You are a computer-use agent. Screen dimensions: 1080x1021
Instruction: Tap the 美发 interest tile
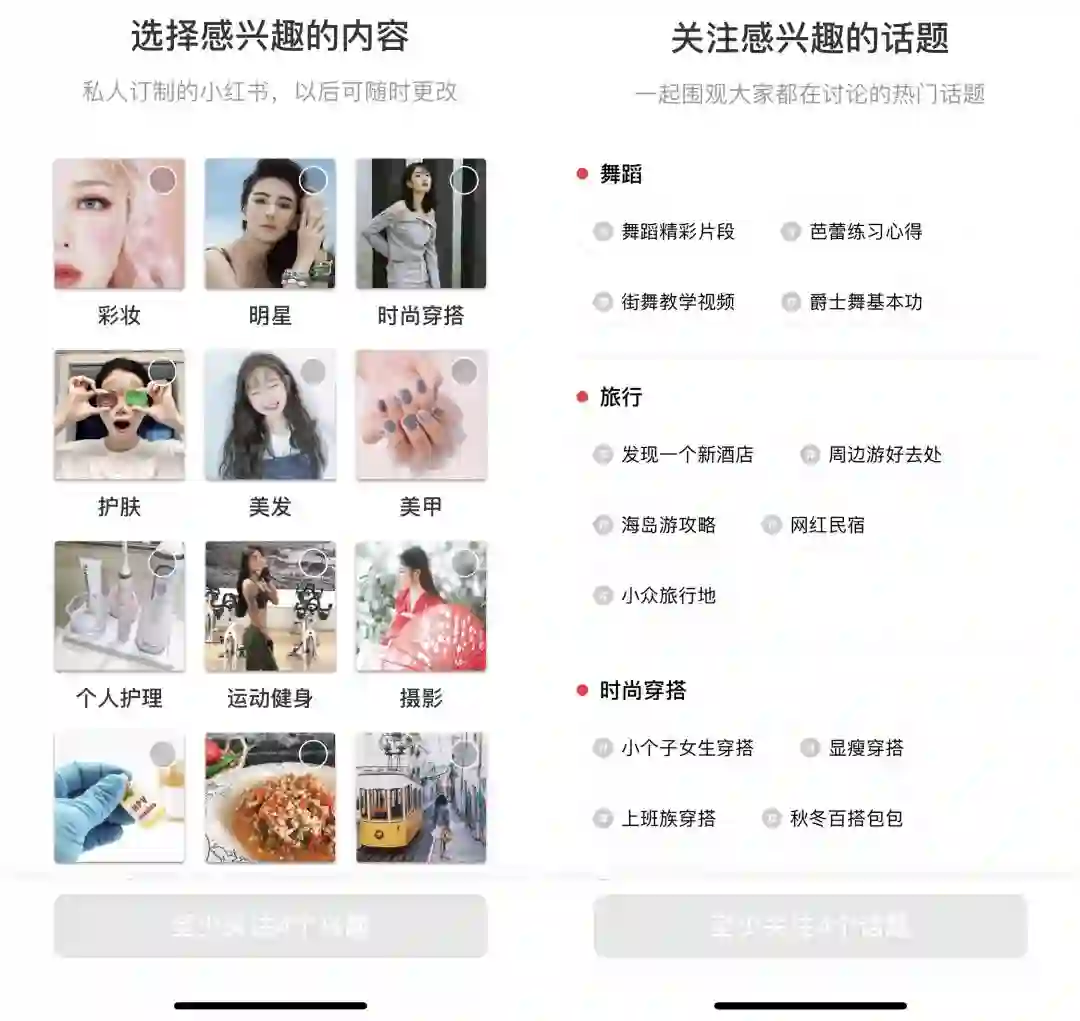(270, 415)
